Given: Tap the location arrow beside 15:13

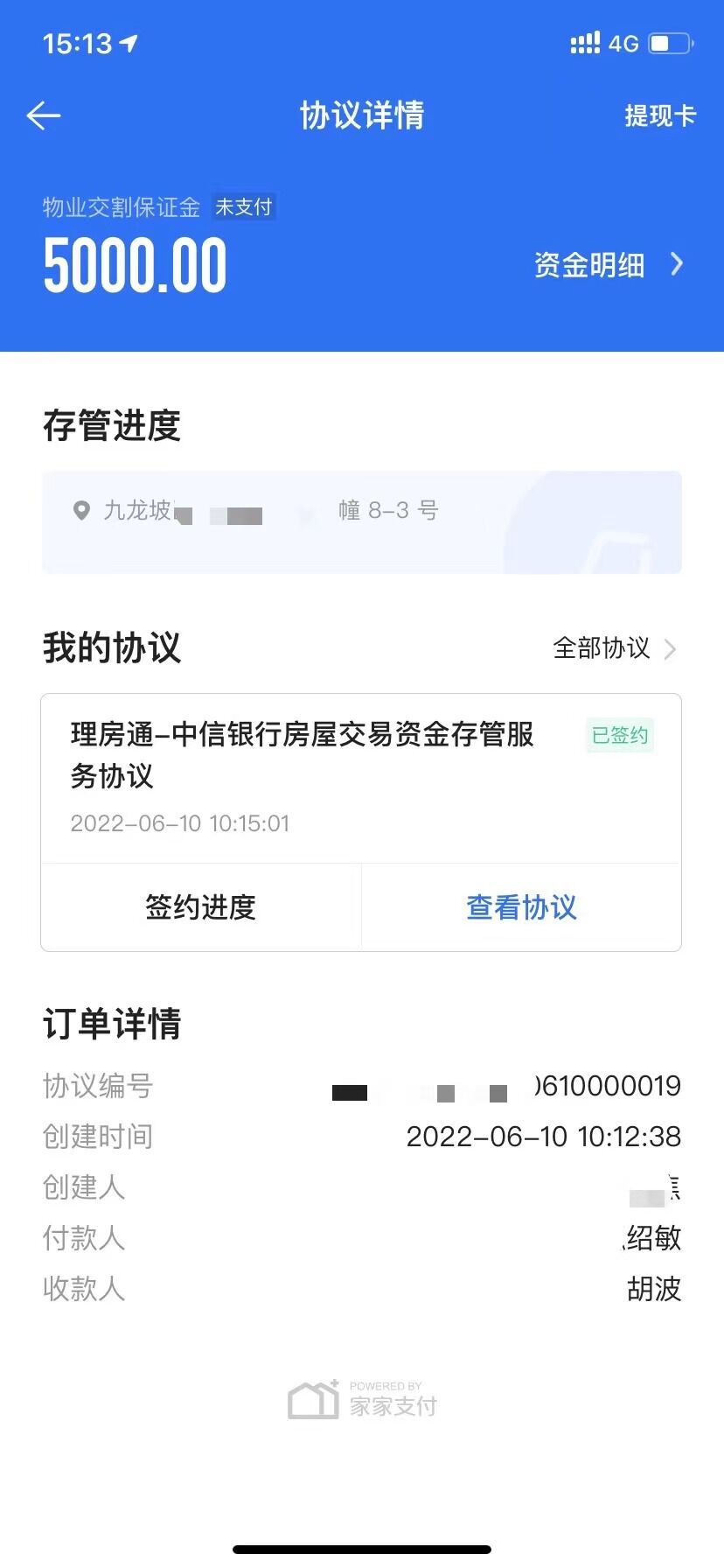Looking at the screenshot, I should click(126, 42).
